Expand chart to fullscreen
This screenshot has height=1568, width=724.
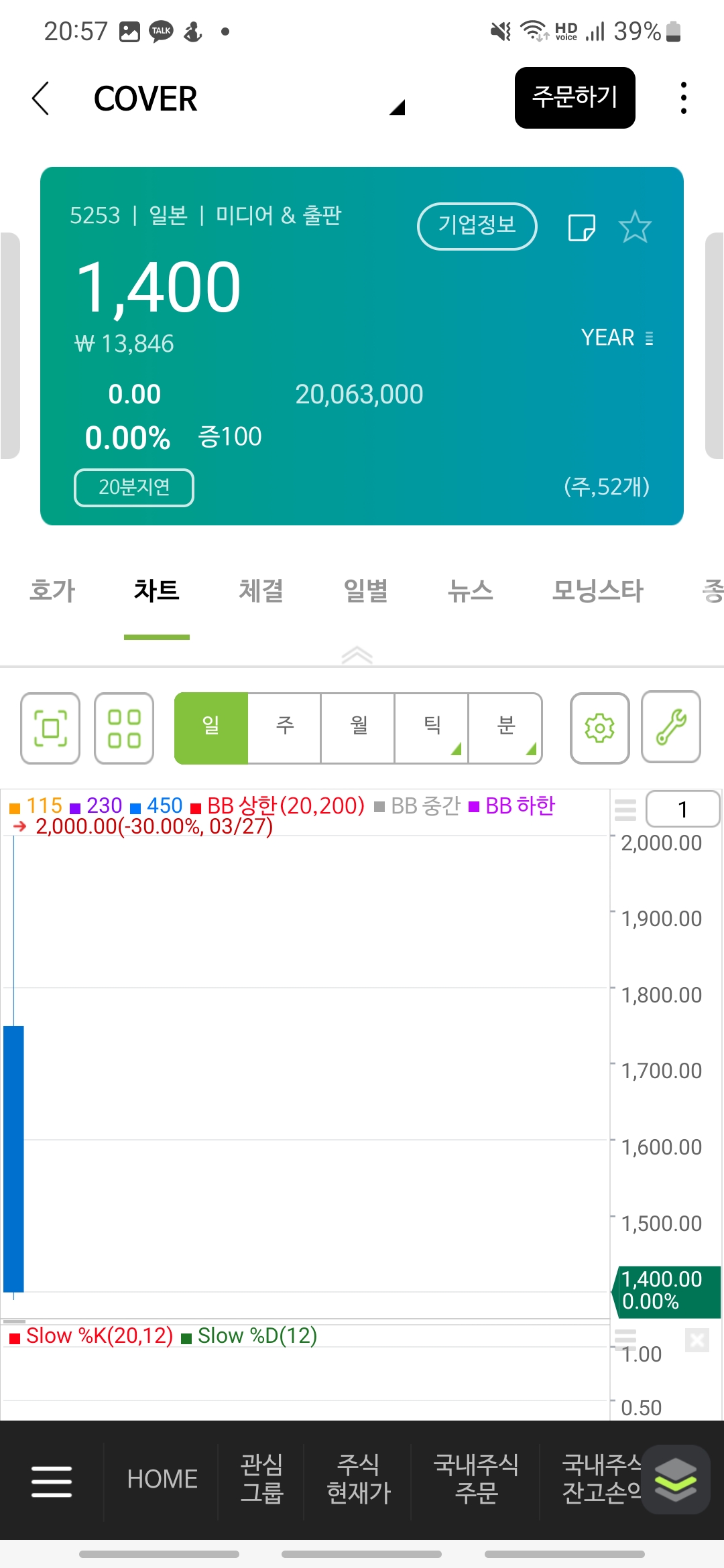[x=50, y=728]
